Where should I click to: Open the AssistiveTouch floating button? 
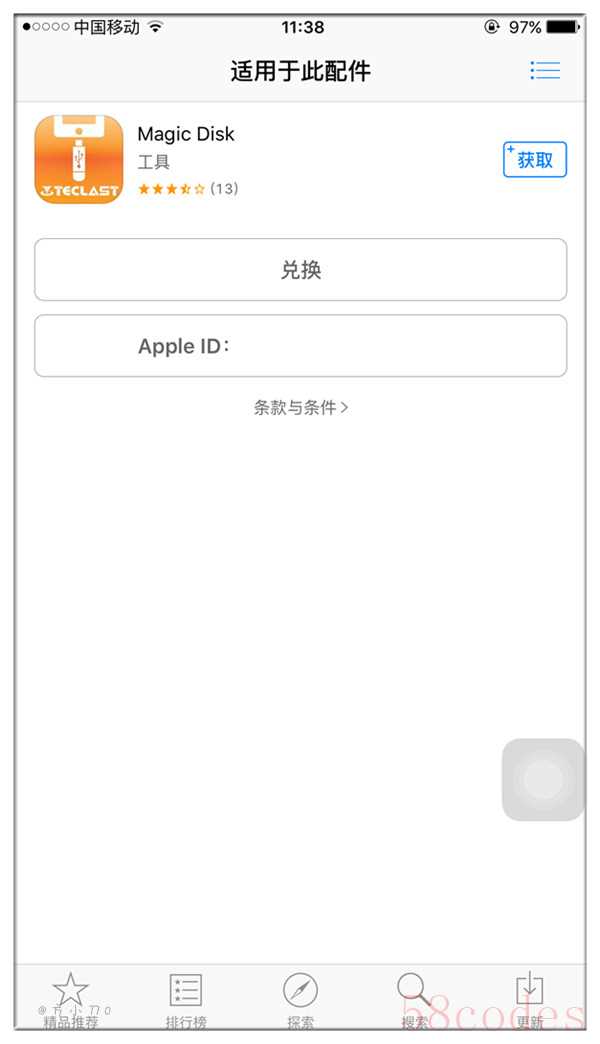pos(543,780)
